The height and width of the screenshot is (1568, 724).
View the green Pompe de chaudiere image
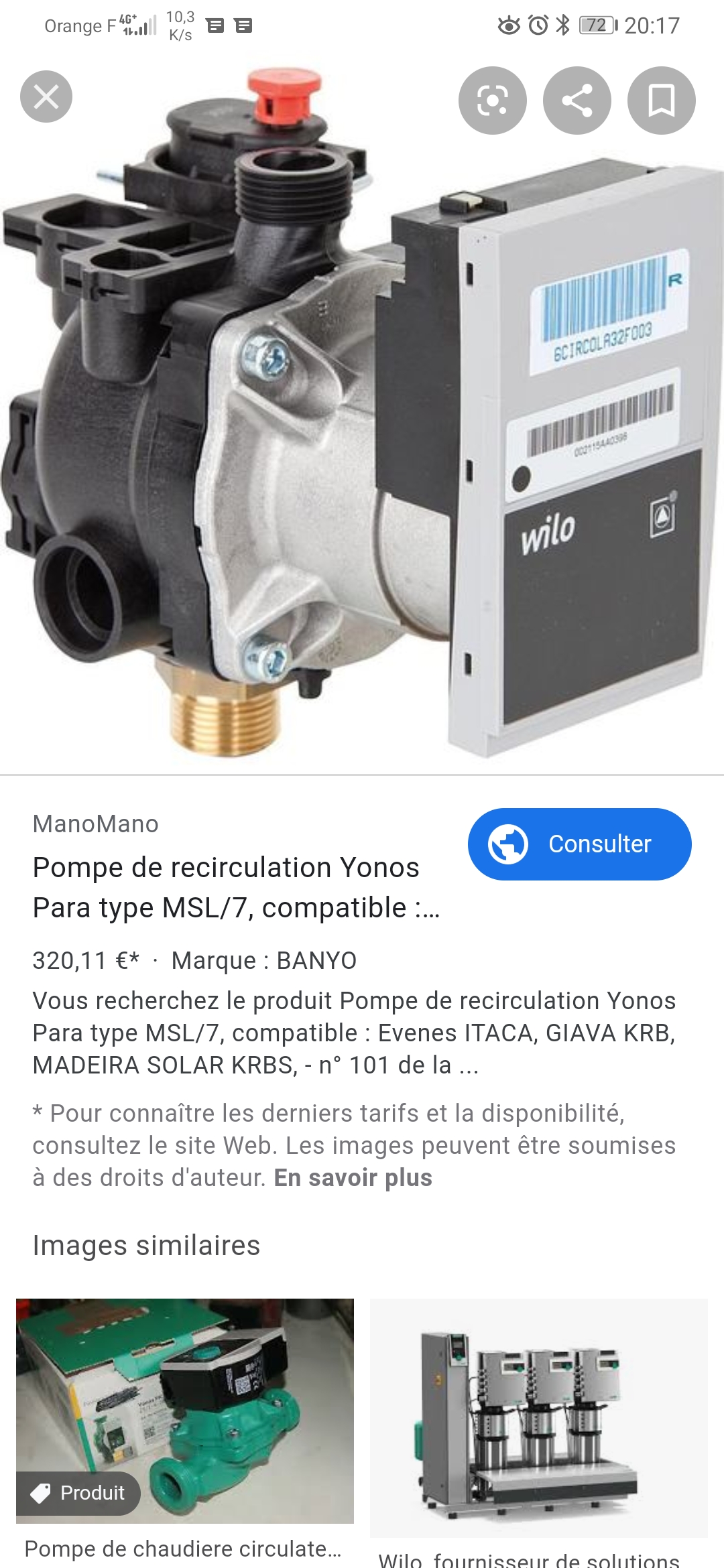(185, 1411)
